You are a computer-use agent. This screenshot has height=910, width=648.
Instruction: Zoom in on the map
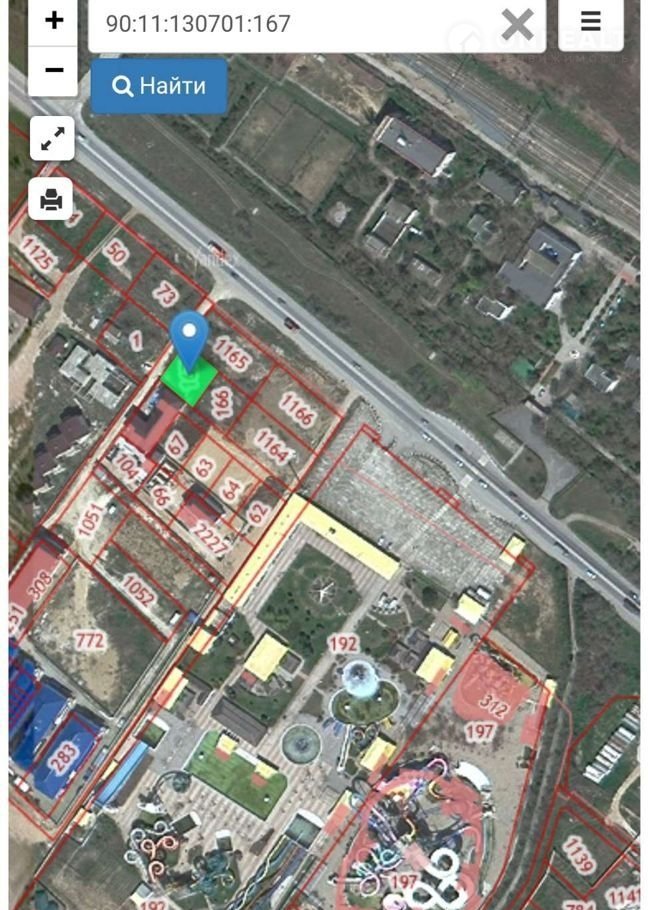pyautogui.click(x=53, y=20)
